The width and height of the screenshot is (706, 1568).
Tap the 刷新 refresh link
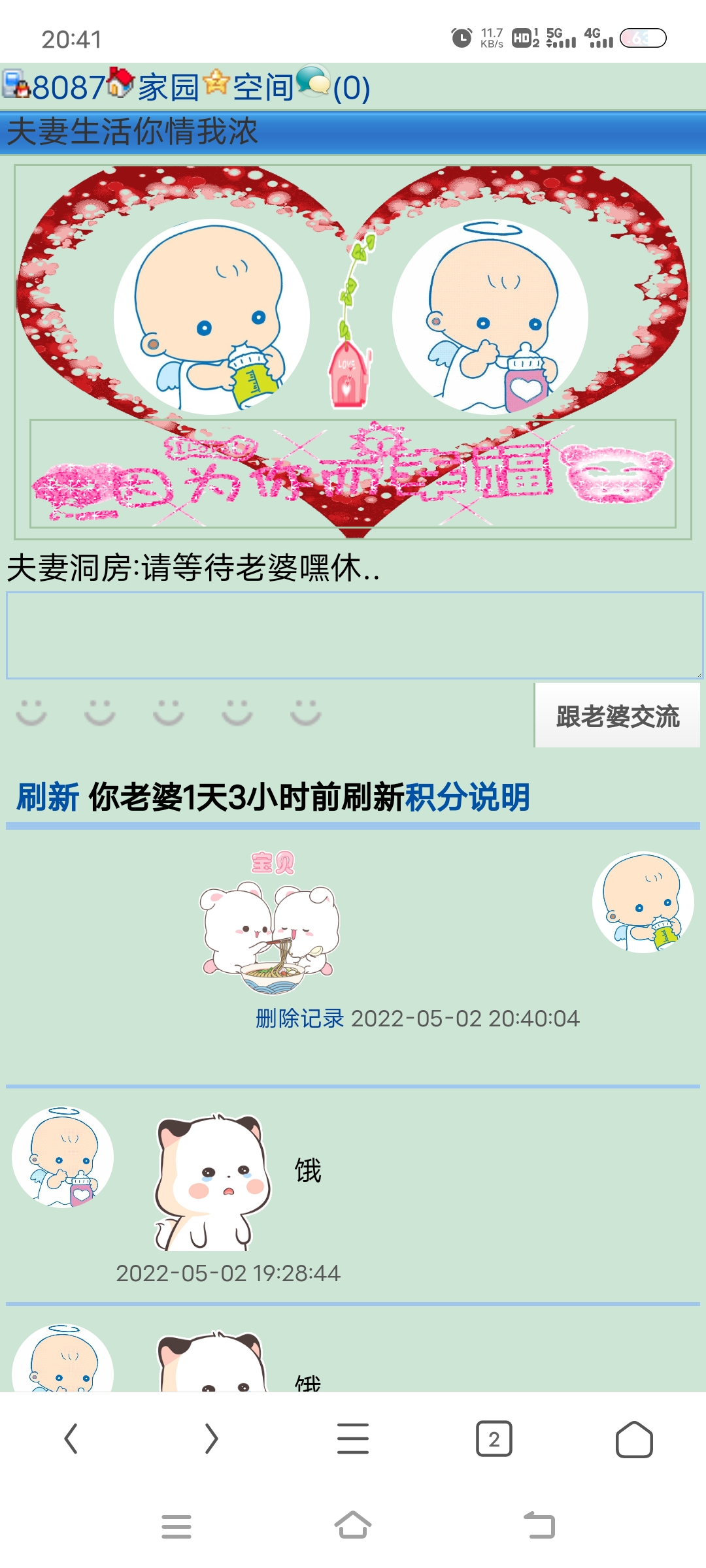click(48, 797)
